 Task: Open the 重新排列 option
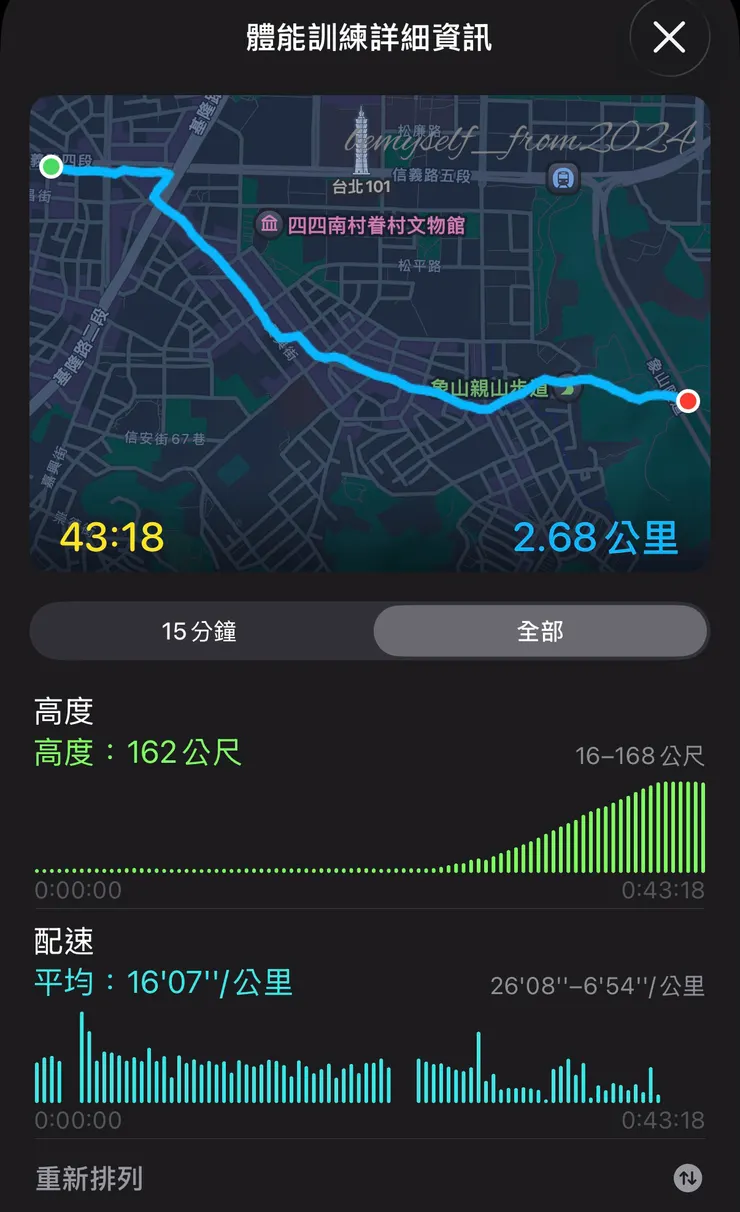click(90, 1180)
